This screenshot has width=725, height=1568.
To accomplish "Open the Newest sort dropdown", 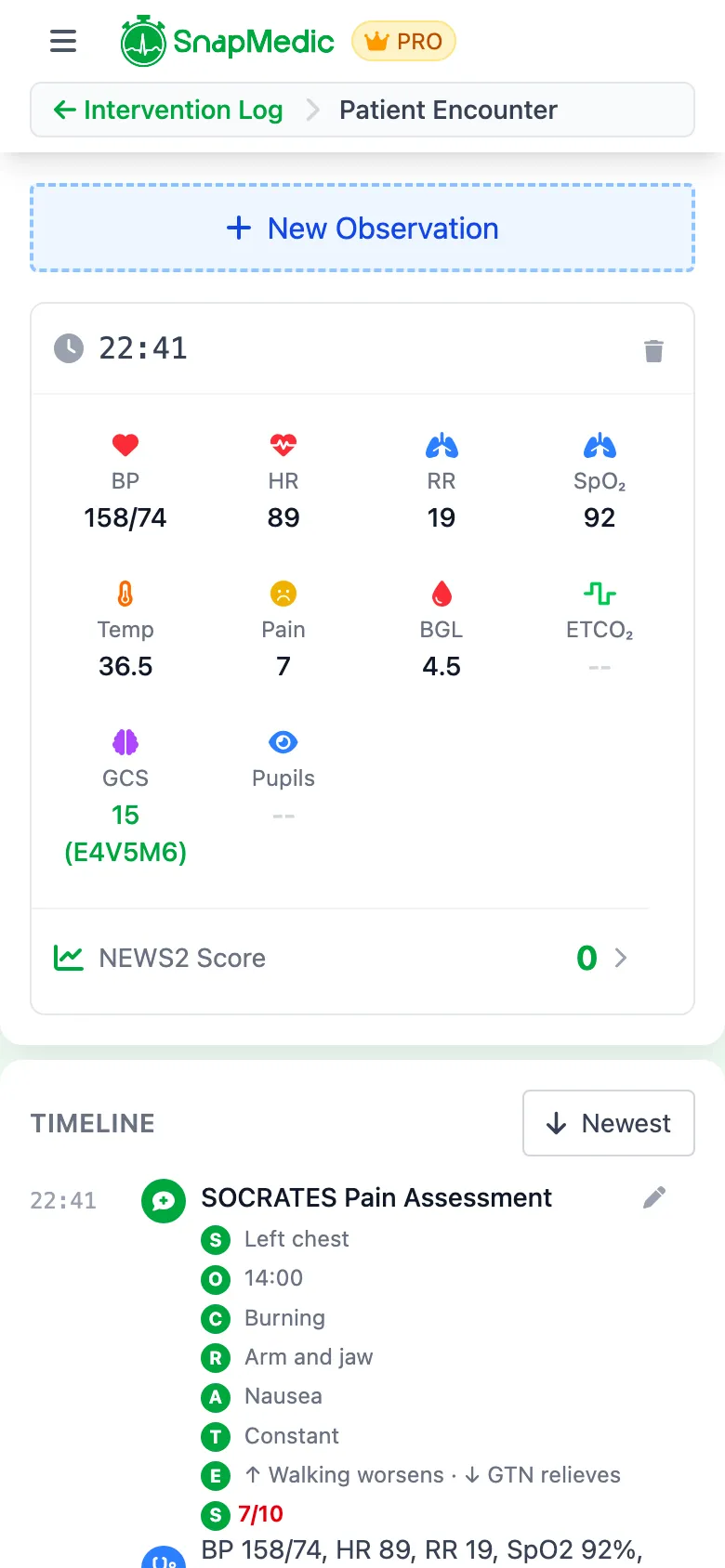I will tap(608, 1123).
